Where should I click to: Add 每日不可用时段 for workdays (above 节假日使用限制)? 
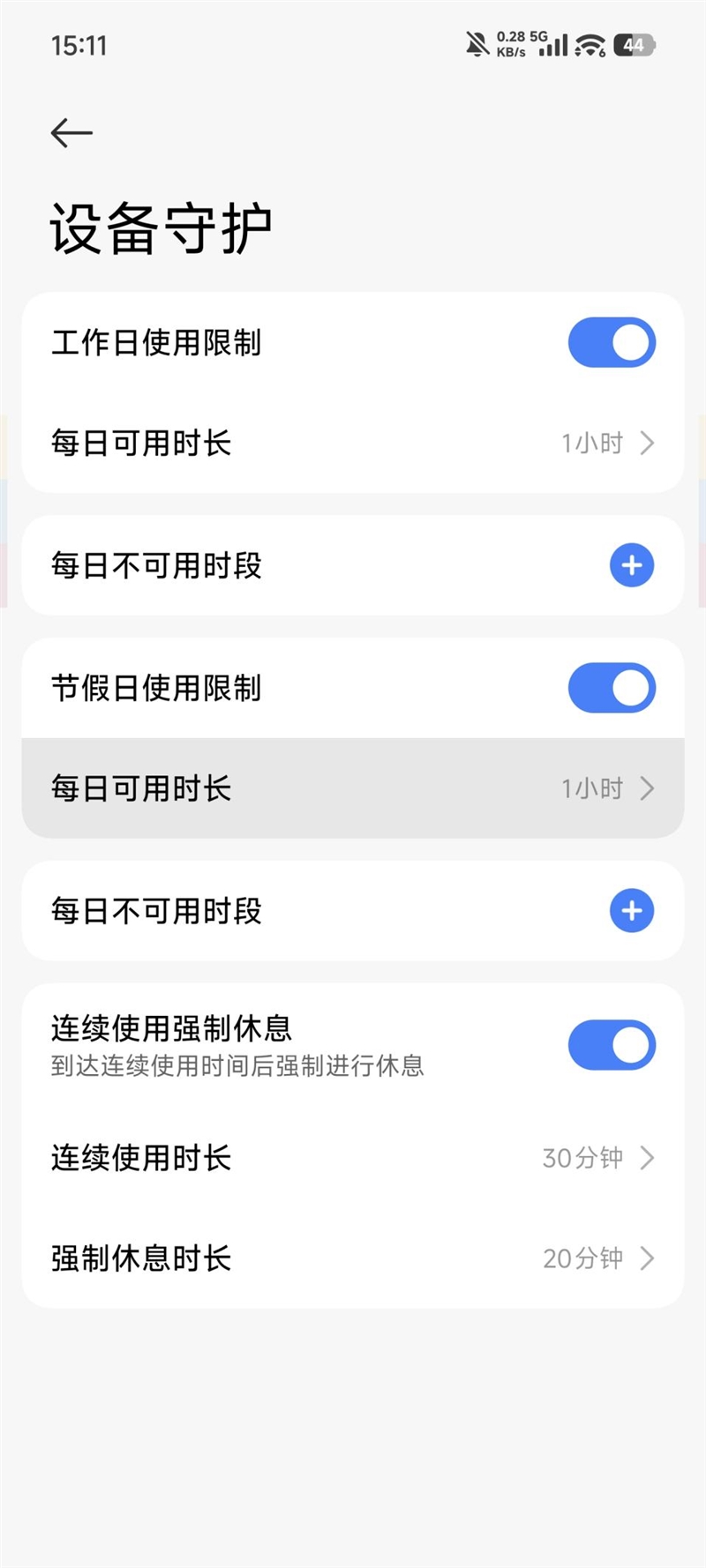point(631,565)
